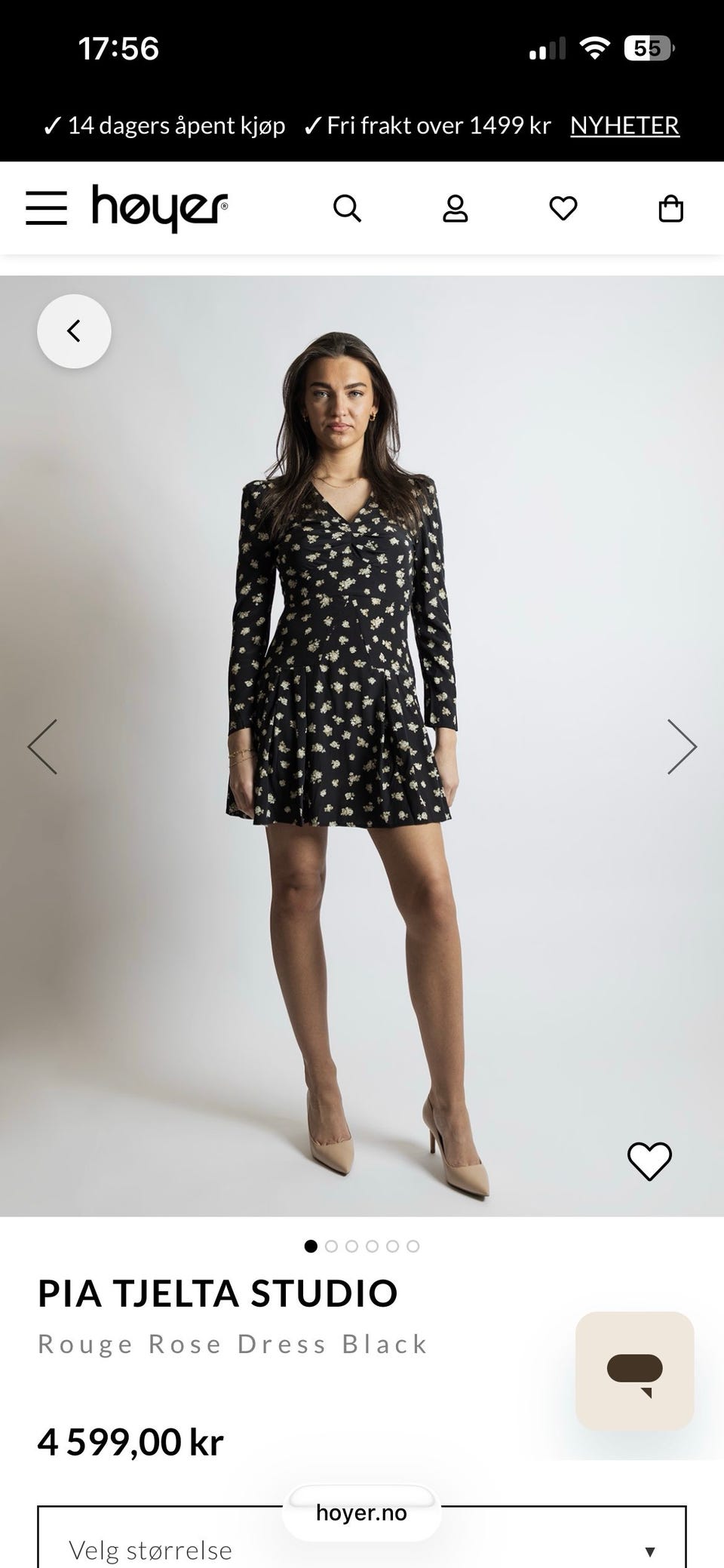Show the previous product photo
724x1568 pixels.
[x=42, y=746]
